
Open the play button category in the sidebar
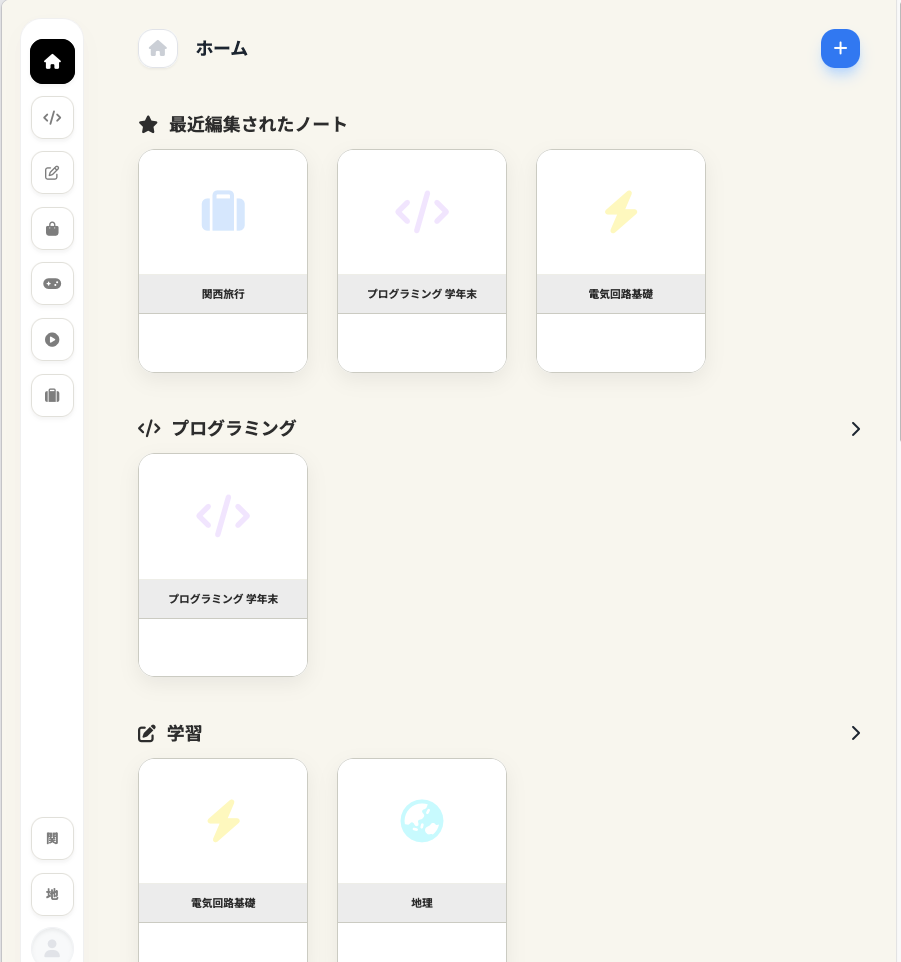[x=52, y=339]
